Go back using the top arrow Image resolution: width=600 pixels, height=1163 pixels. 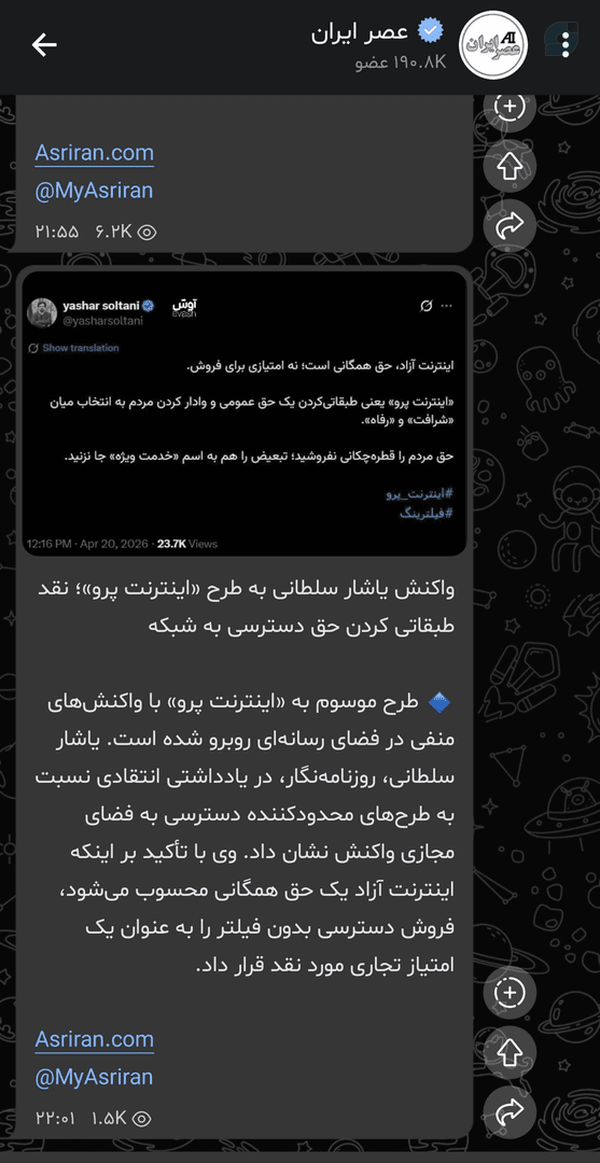pos(44,45)
